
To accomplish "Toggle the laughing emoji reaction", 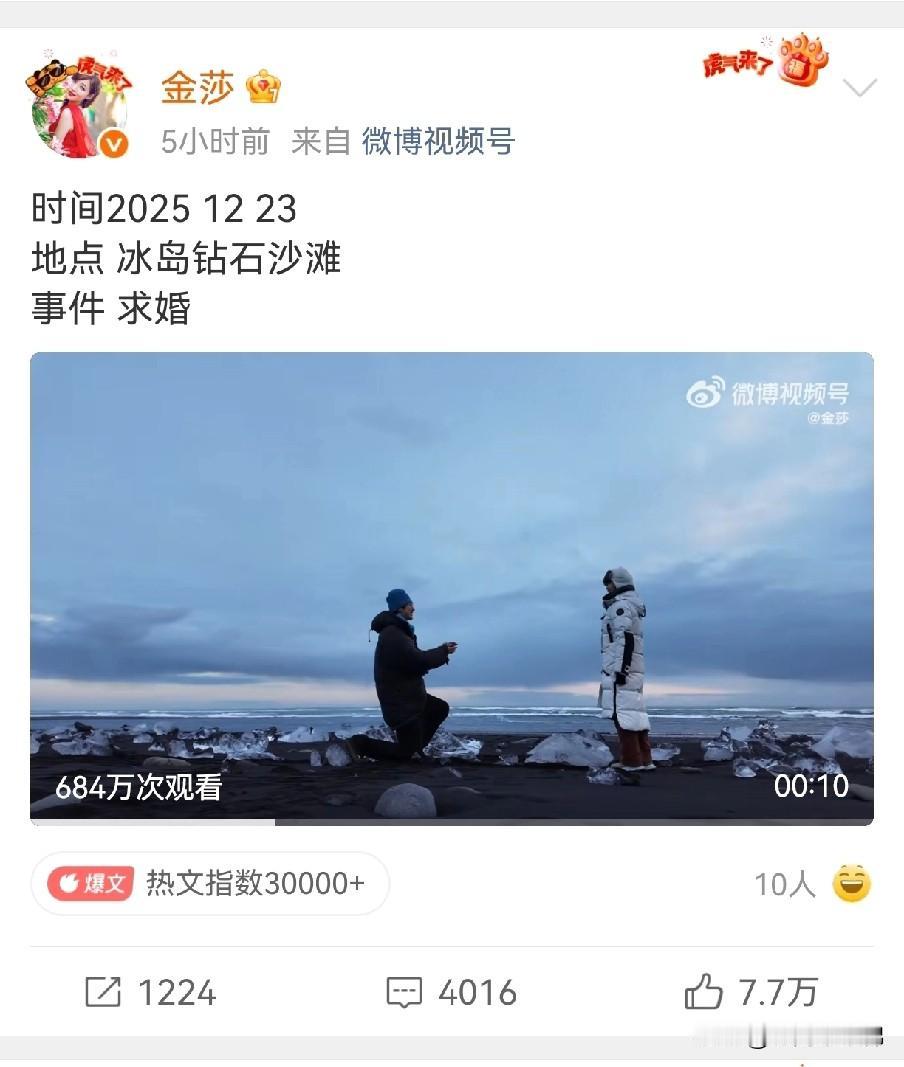I will tap(849, 885).
